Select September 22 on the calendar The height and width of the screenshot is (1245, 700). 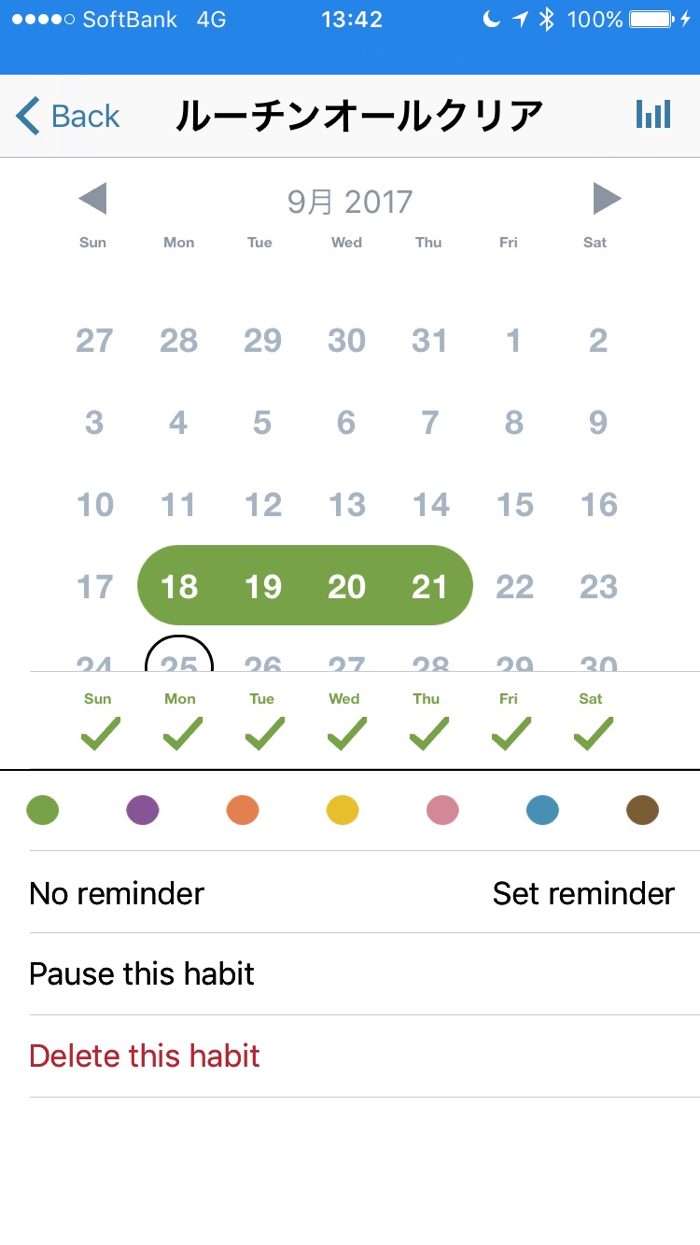[514, 587]
